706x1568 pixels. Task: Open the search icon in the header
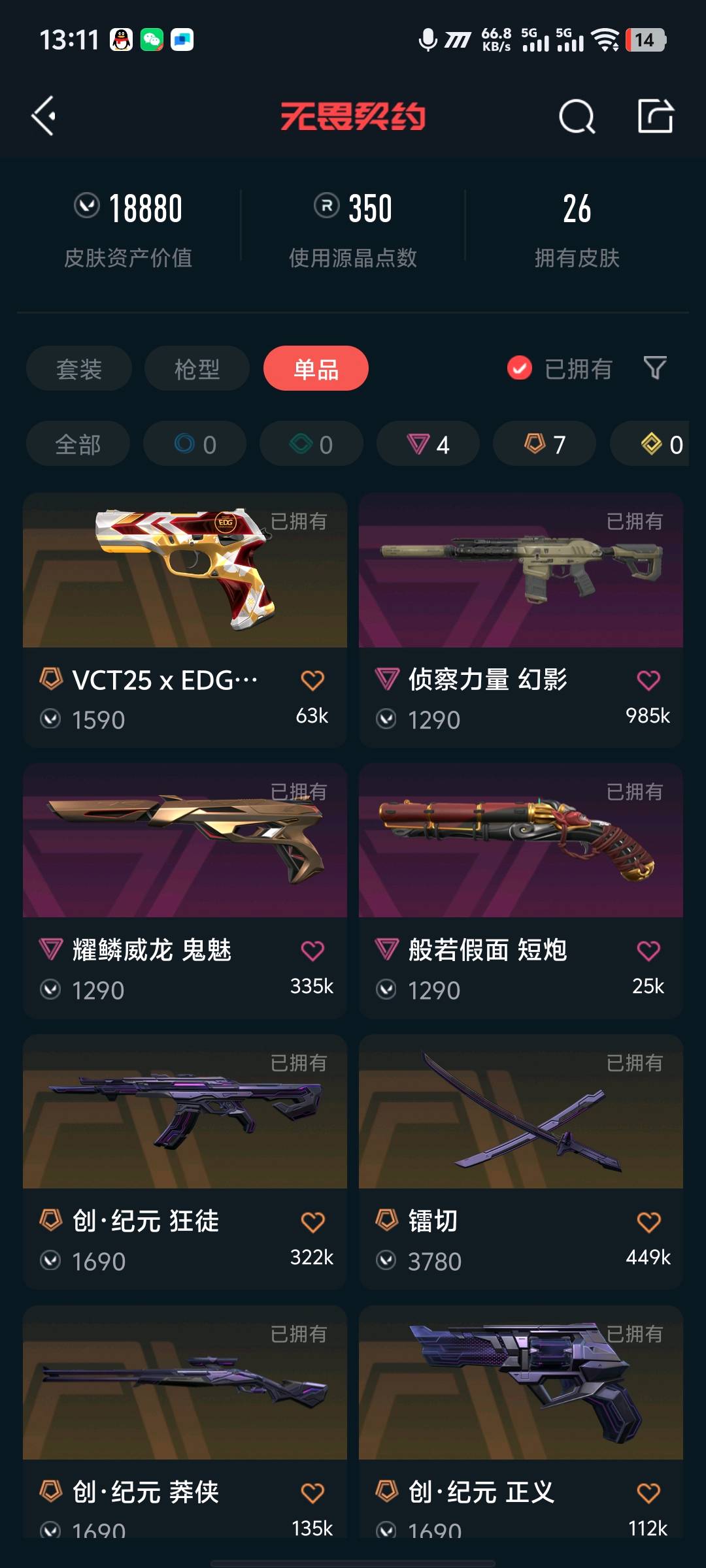(577, 116)
